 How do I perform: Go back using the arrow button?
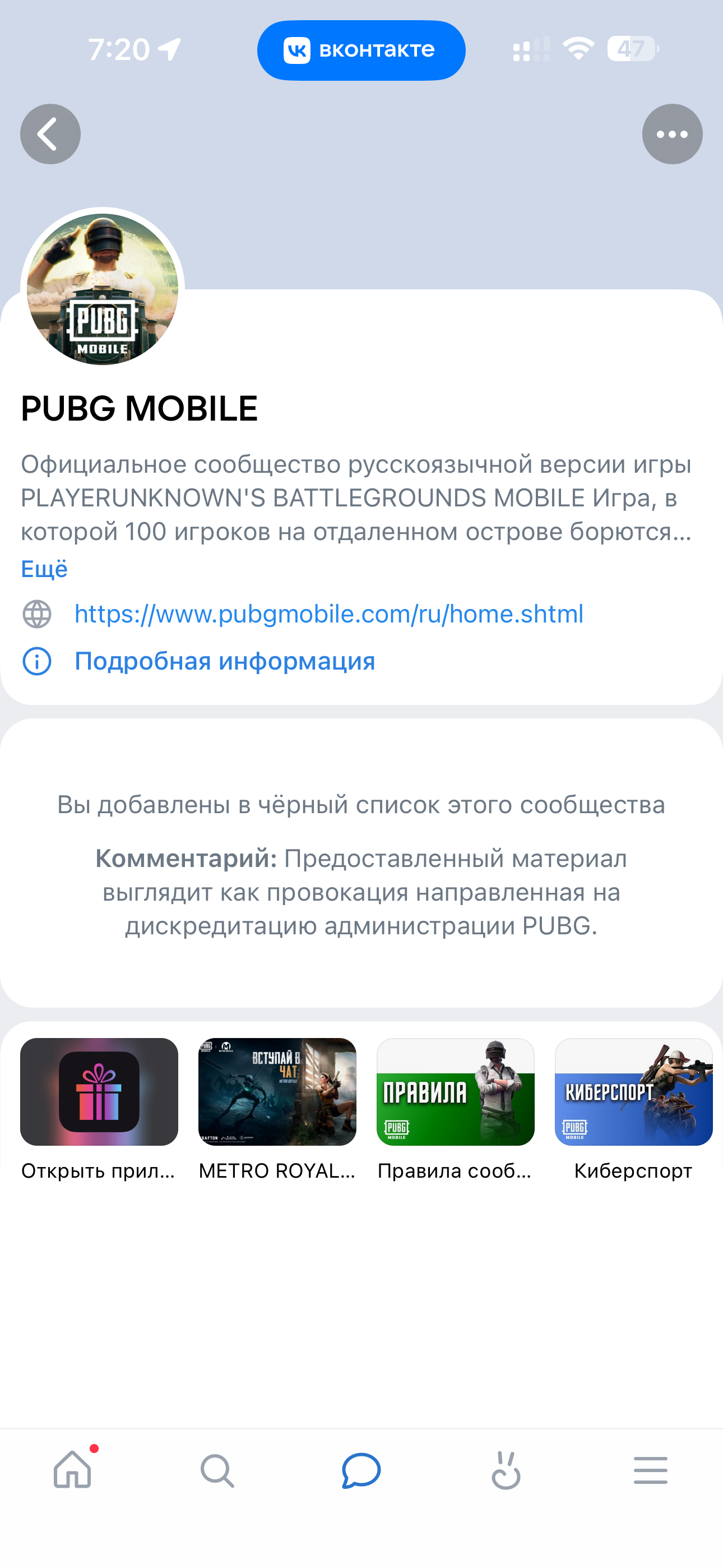pos(50,134)
